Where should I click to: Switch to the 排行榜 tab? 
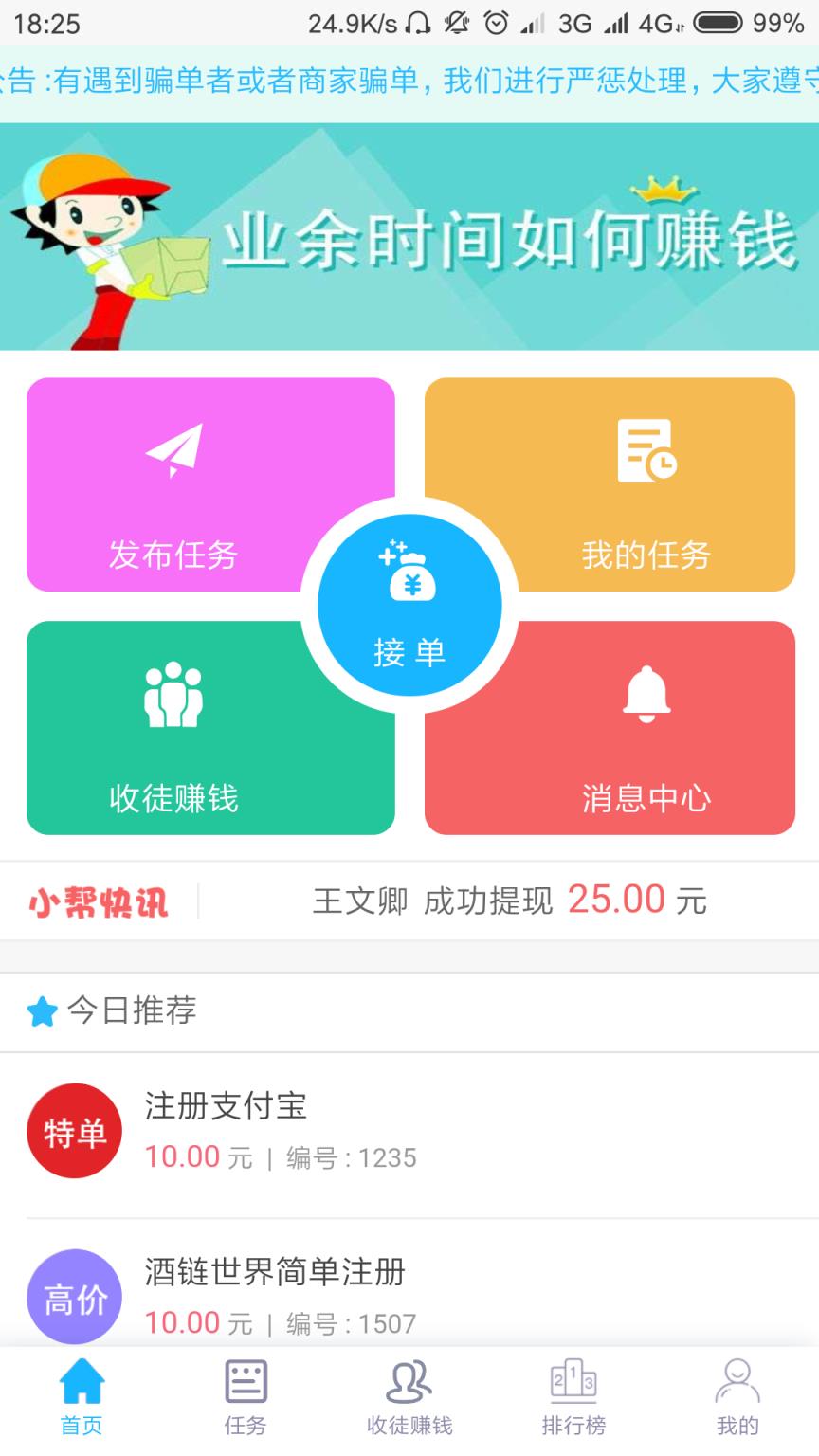pos(573,1397)
